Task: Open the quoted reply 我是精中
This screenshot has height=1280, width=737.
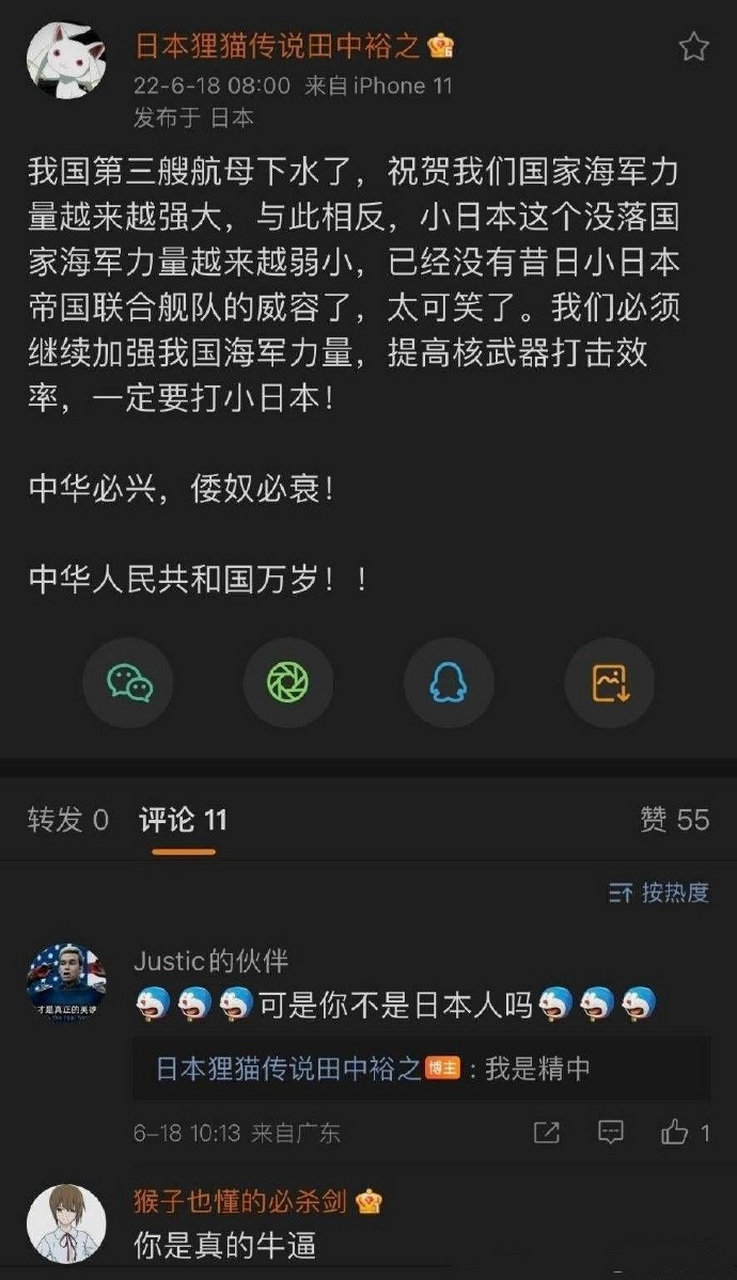Action: pyautogui.click(x=540, y=1069)
